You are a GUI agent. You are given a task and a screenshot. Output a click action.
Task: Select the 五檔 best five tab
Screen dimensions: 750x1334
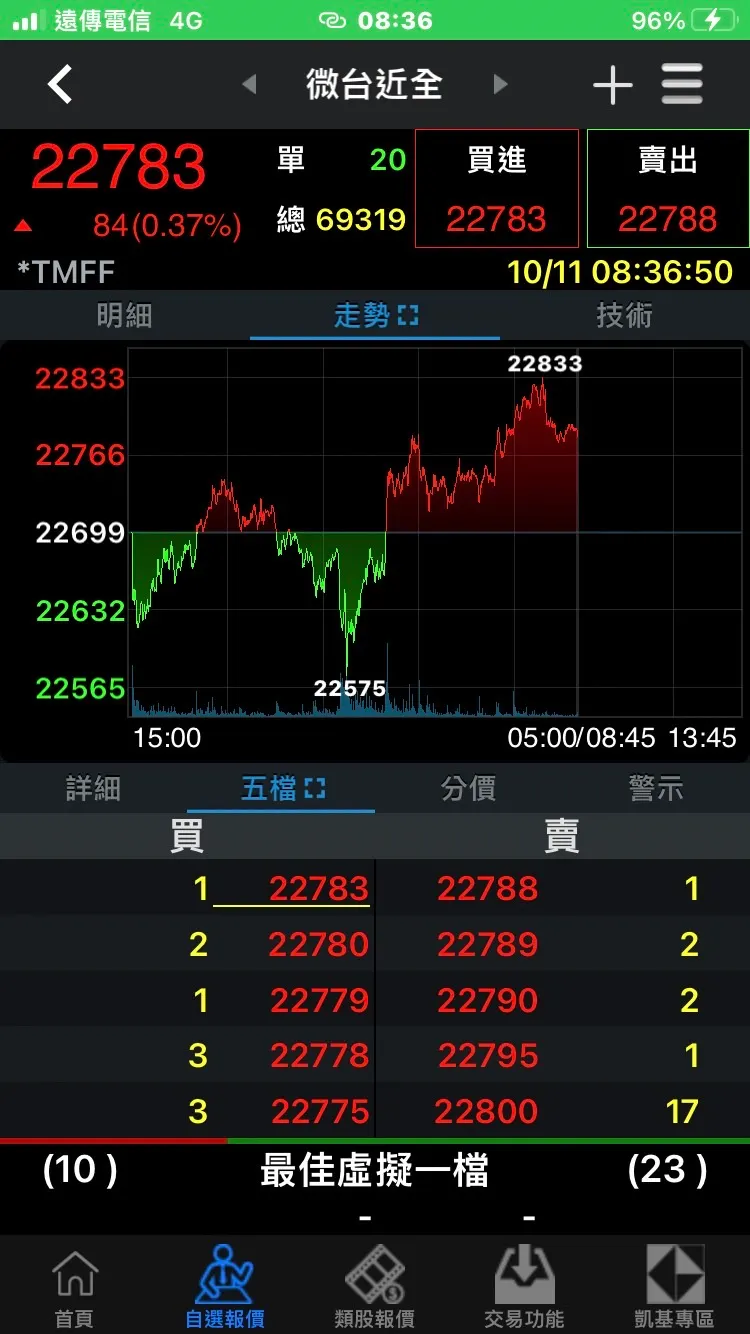pos(281,789)
